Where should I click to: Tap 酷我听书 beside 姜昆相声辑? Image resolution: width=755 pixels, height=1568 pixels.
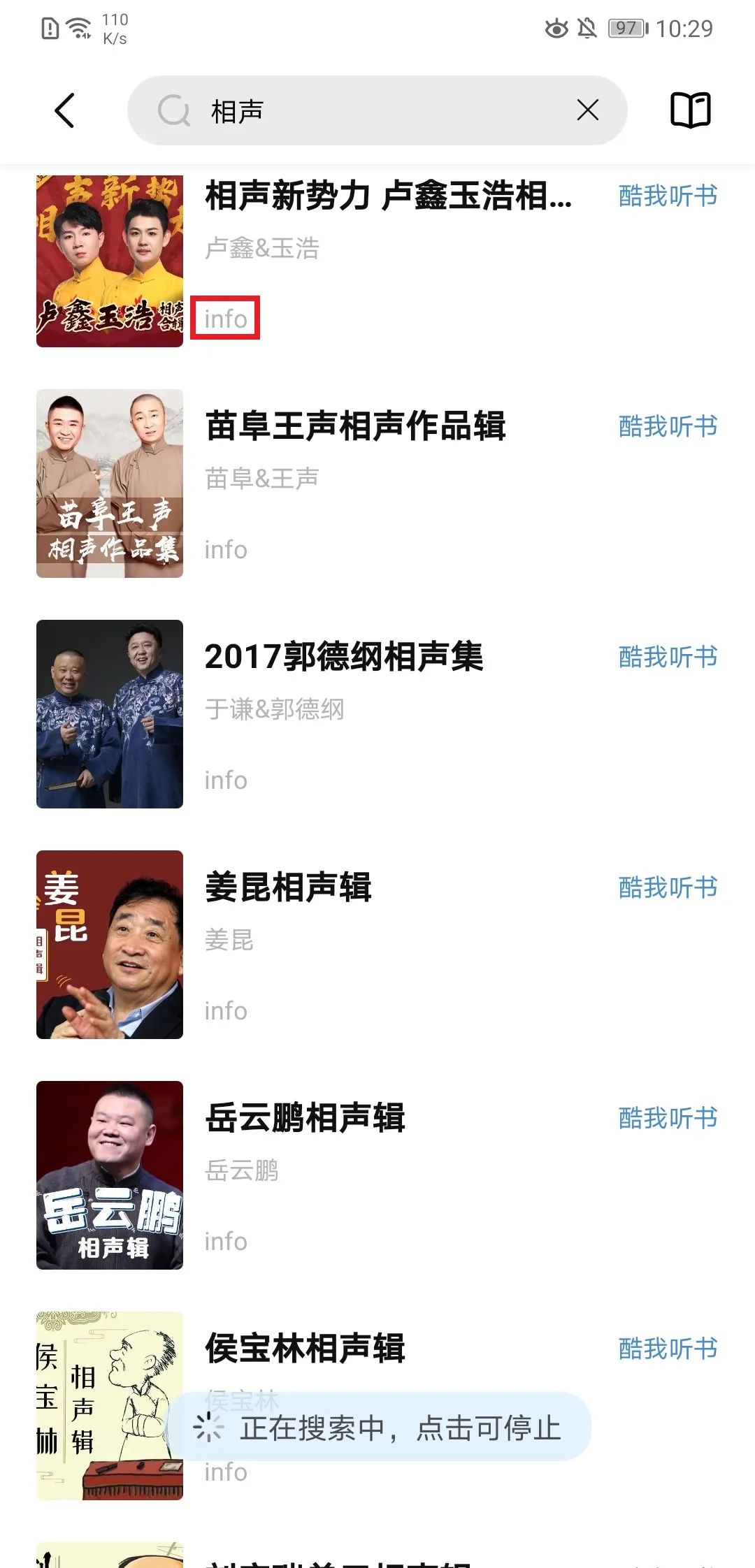click(667, 887)
